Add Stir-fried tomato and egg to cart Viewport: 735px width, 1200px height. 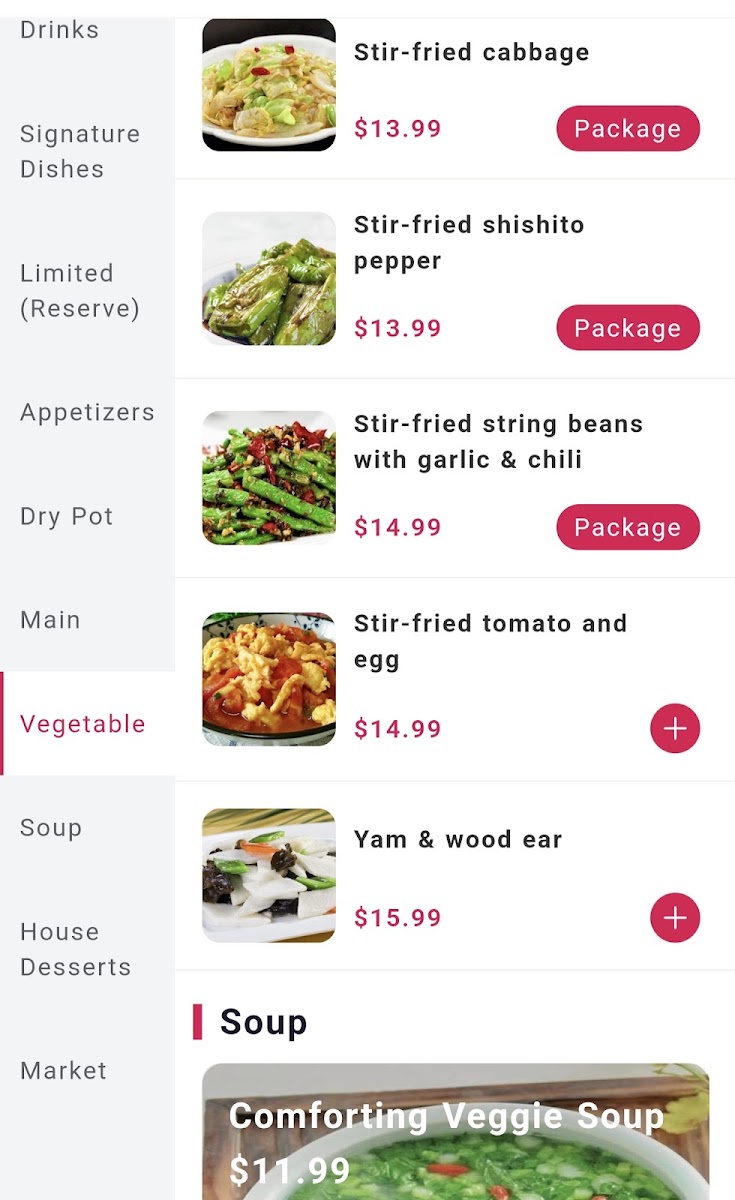[675, 728]
